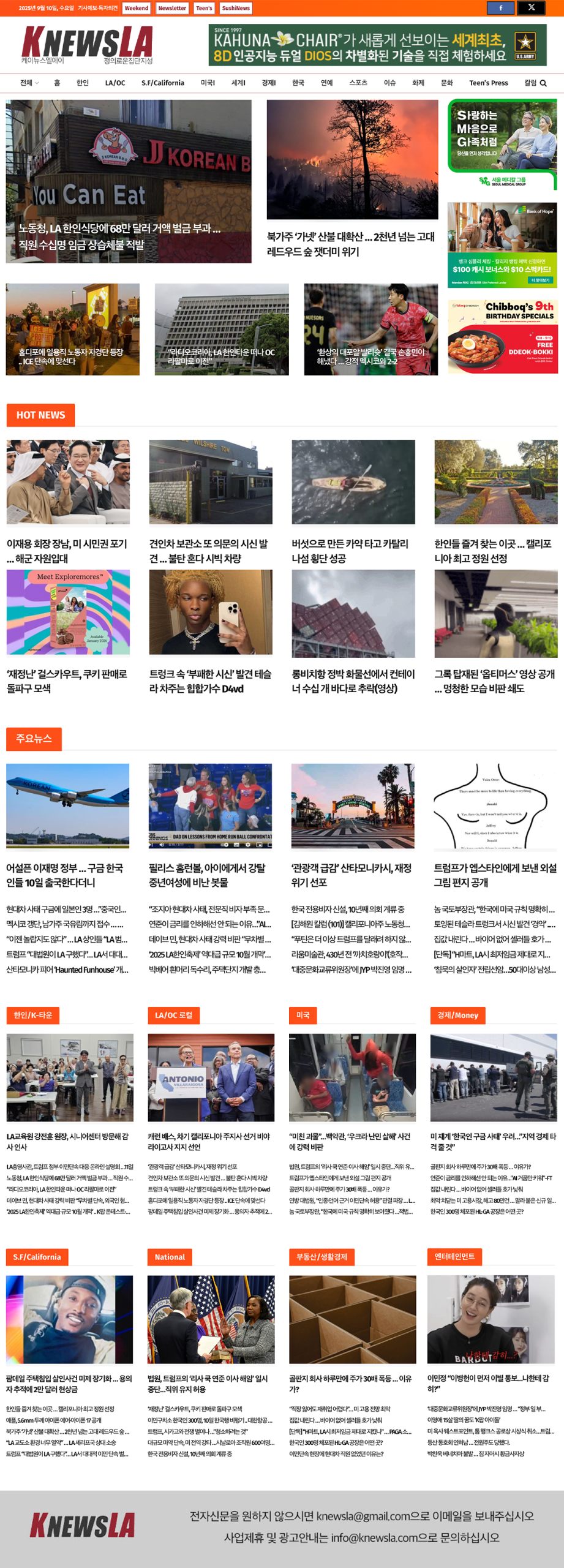Select S.F/California in the navigation bar
The width and height of the screenshot is (564, 1568).
pyautogui.click(x=162, y=83)
